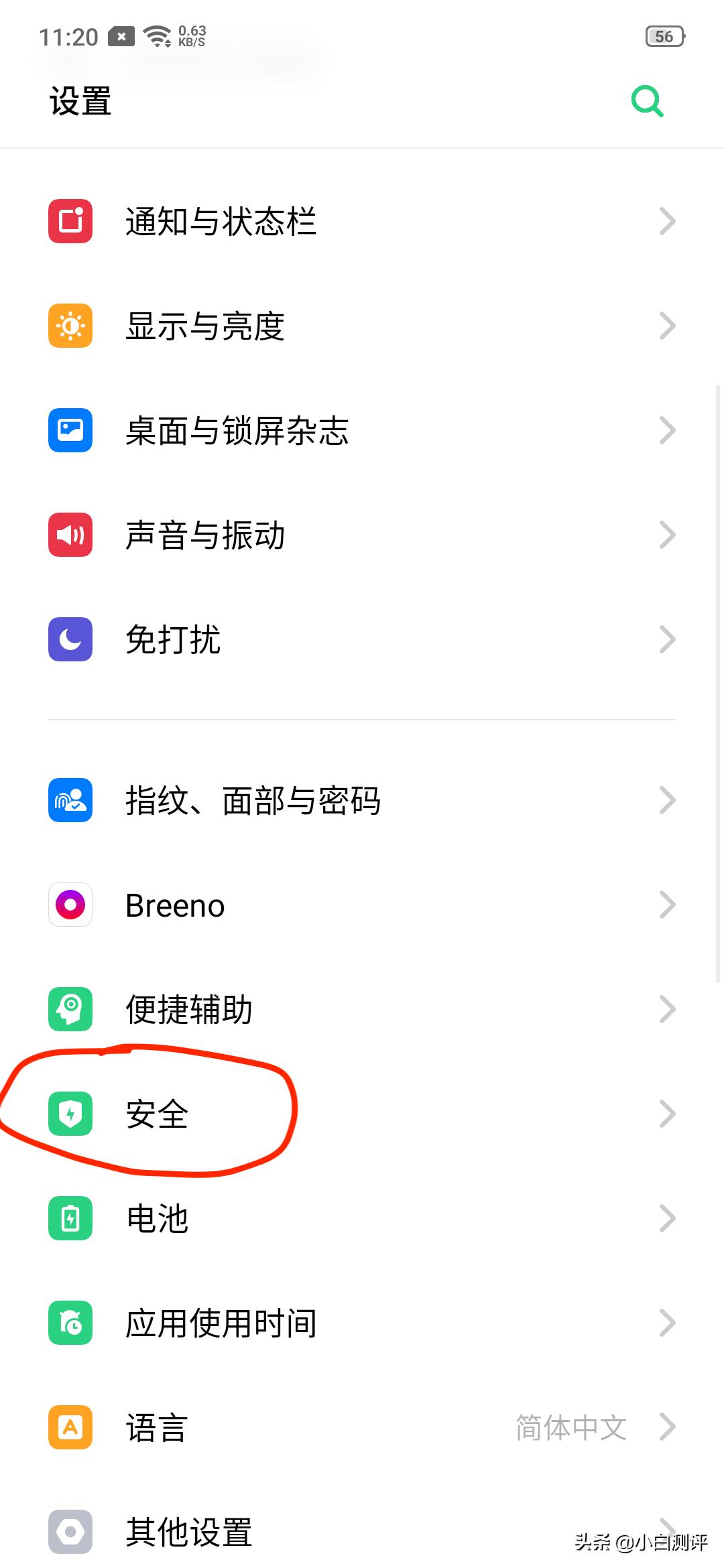
Task: Tap the 便捷辅助 convenience aid icon
Action: coord(70,1009)
